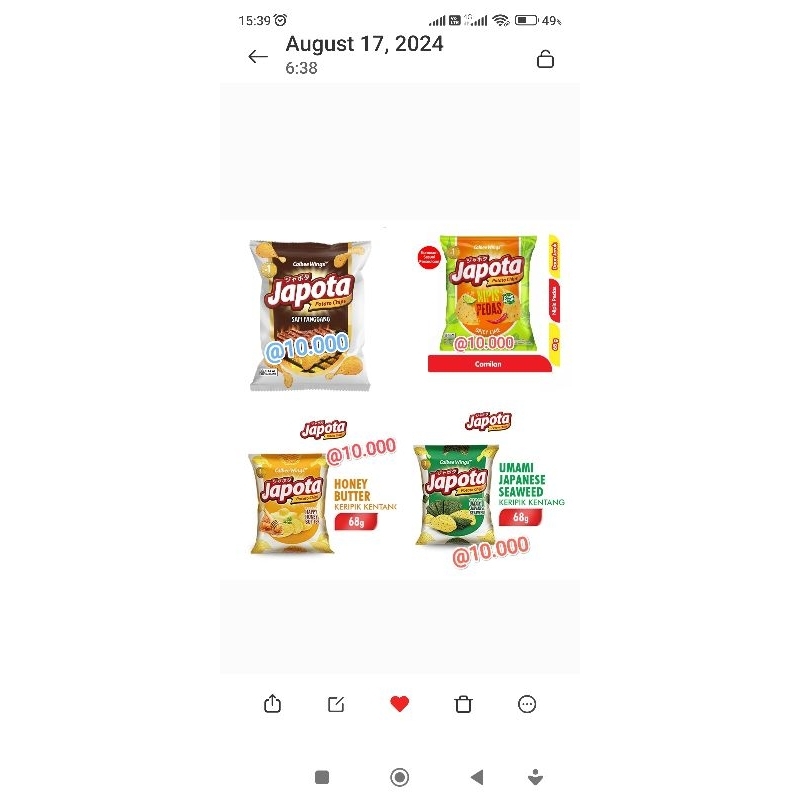
Task: Go back from the photo viewer
Action: [x=258, y=57]
